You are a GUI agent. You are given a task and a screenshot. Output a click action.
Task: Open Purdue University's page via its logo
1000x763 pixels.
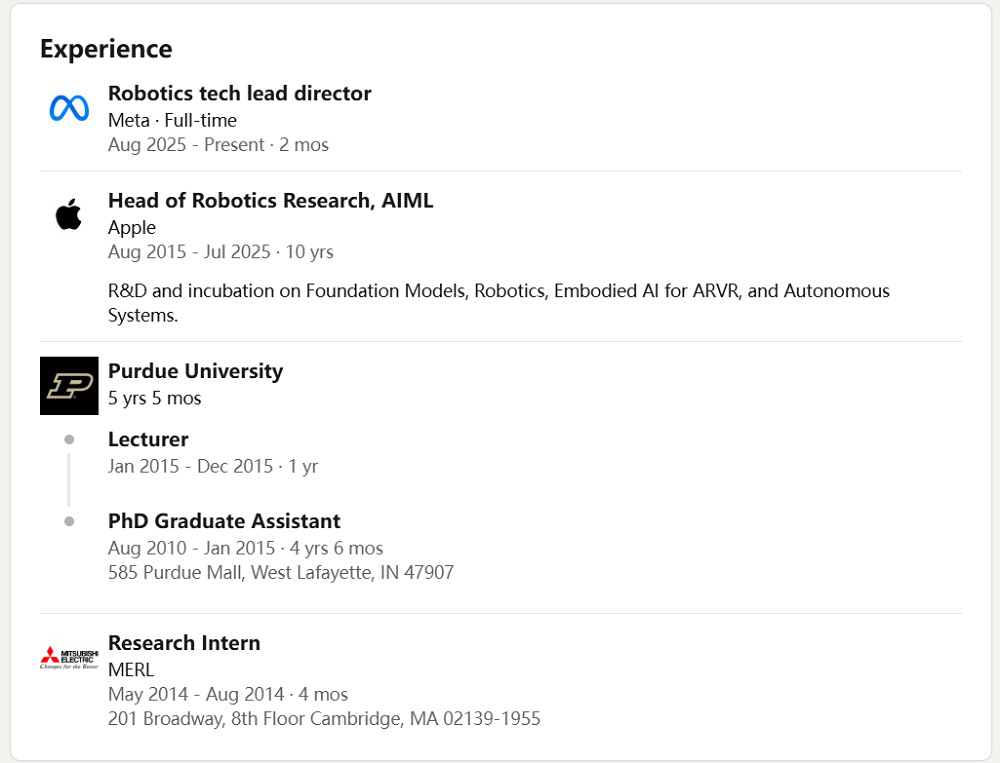(69, 385)
